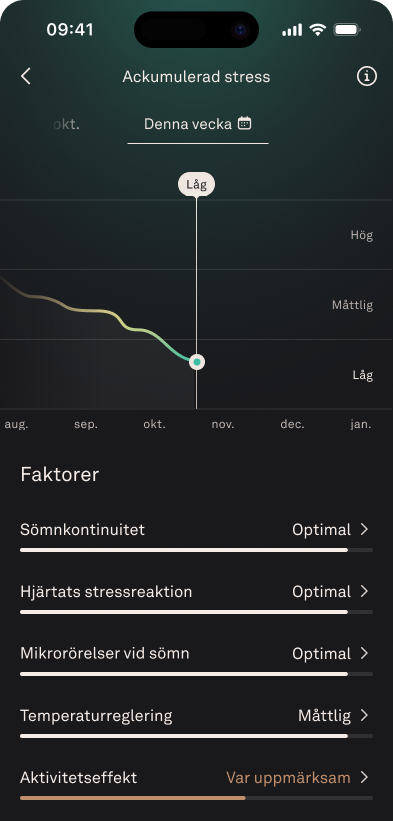Open Temperaturreglering factor

(196, 720)
